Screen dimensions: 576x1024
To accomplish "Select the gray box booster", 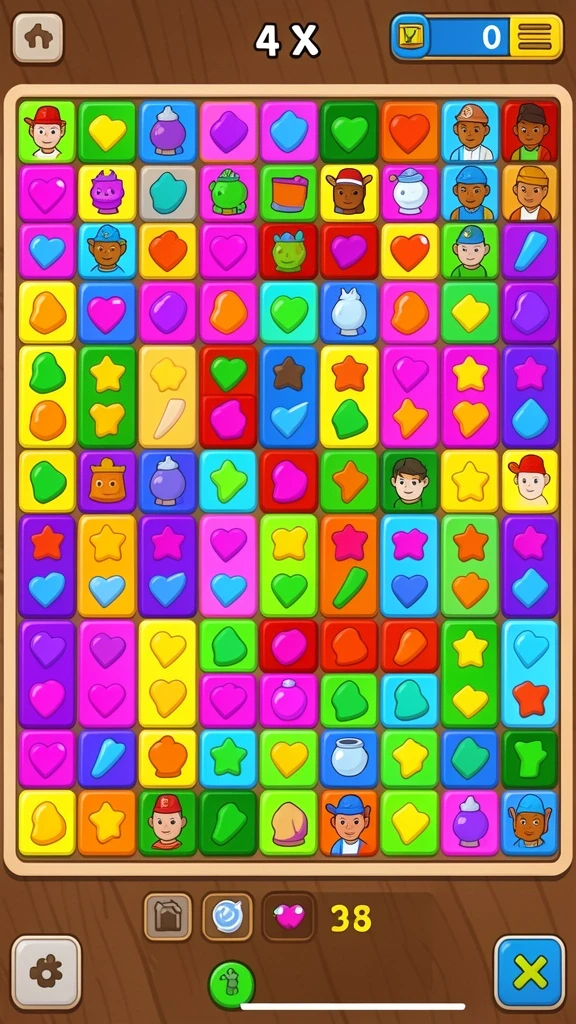I will click(x=168, y=917).
